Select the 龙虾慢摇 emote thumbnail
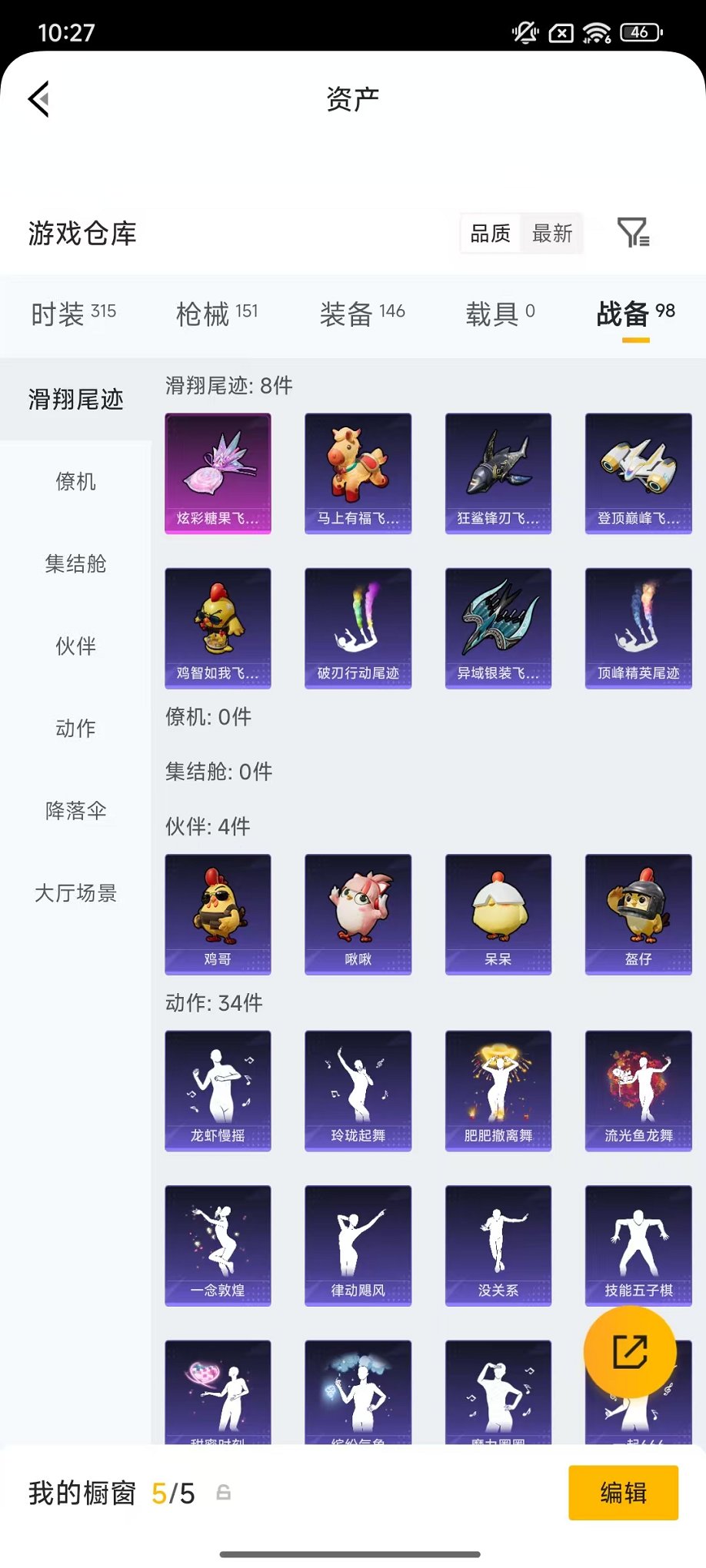 point(218,1091)
